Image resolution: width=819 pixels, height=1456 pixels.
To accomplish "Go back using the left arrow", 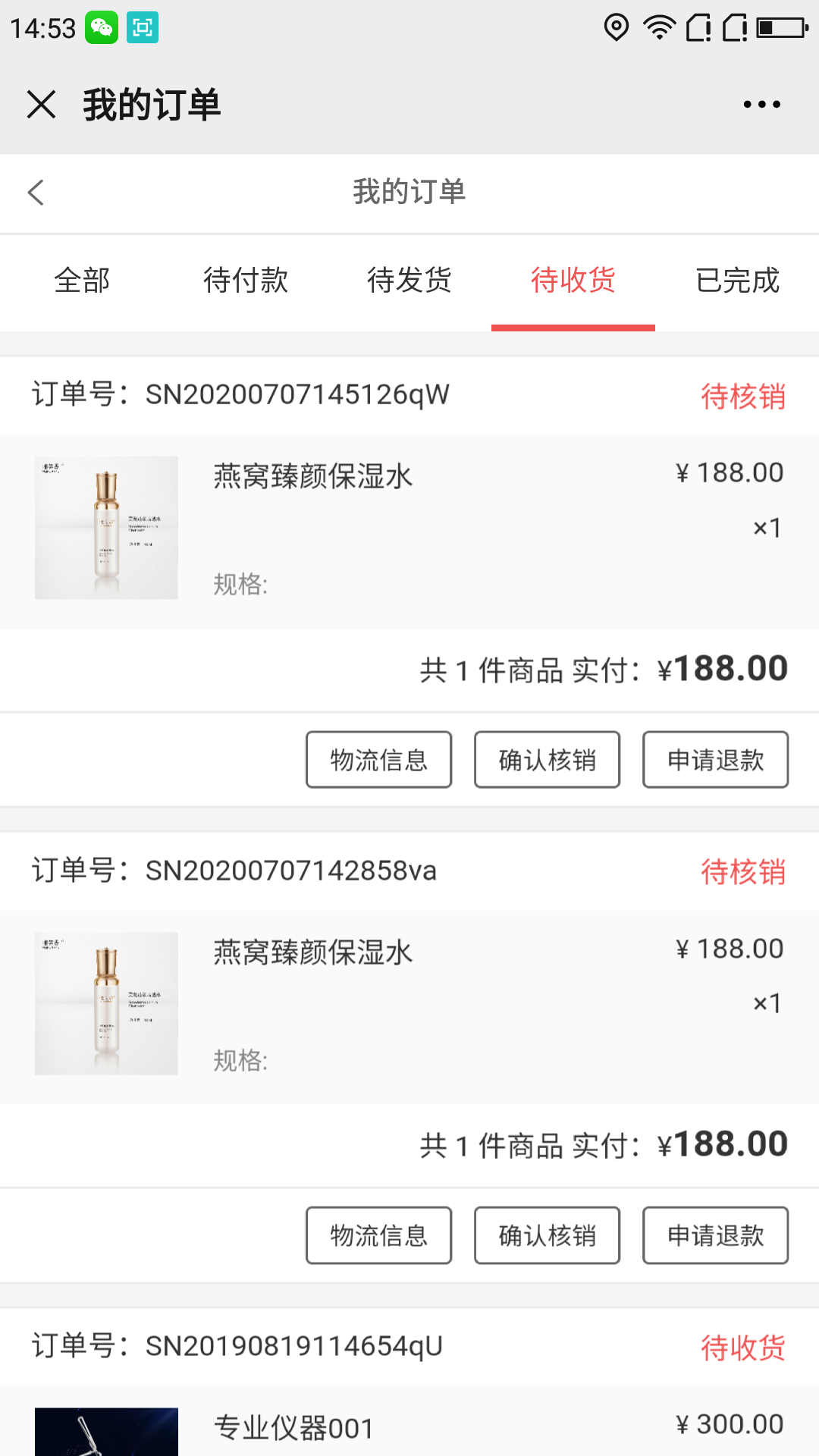I will pyautogui.click(x=36, y=193).
